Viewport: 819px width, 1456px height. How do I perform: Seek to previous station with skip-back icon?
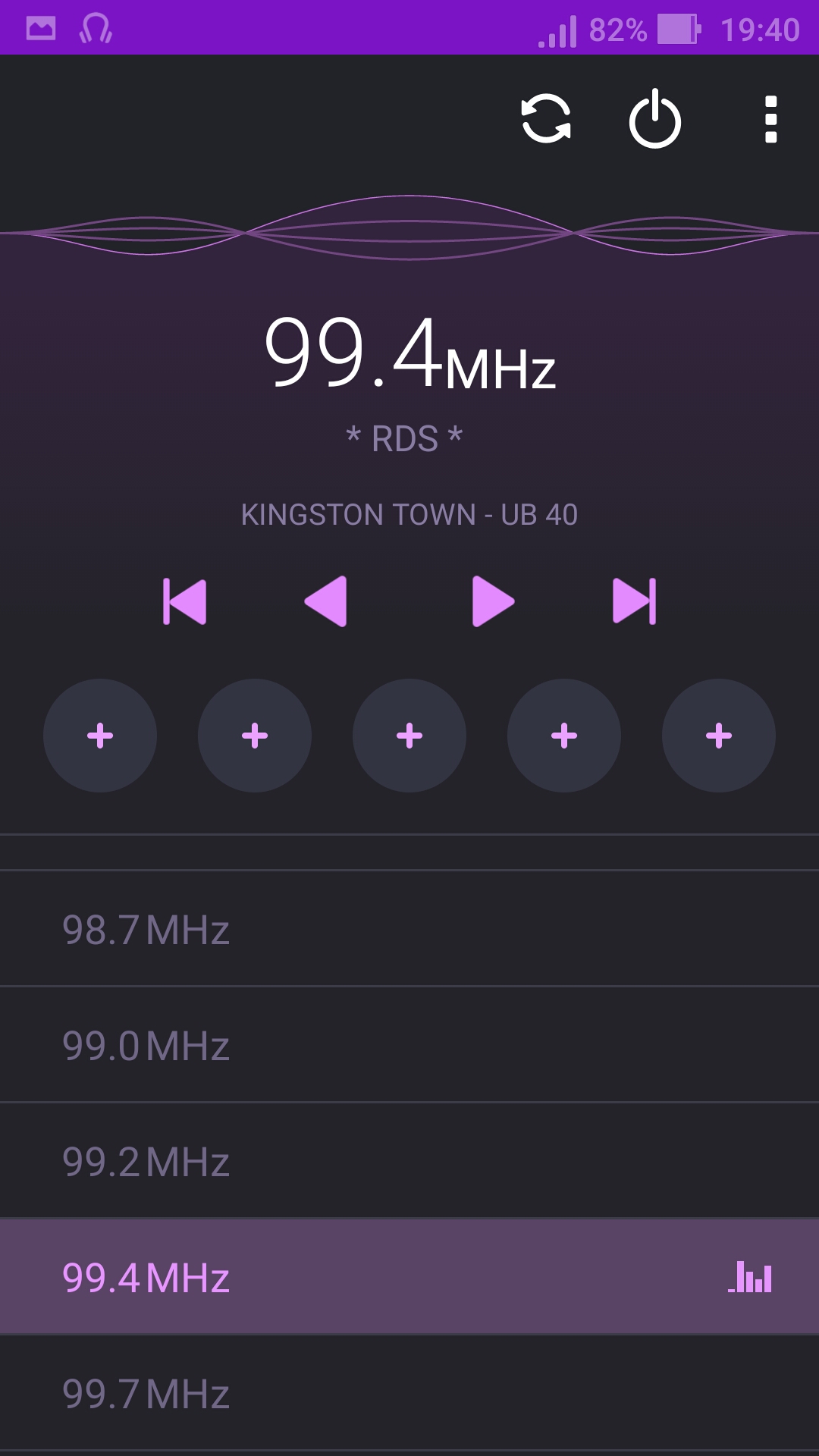pyautogui.click(x=184, y=601)
